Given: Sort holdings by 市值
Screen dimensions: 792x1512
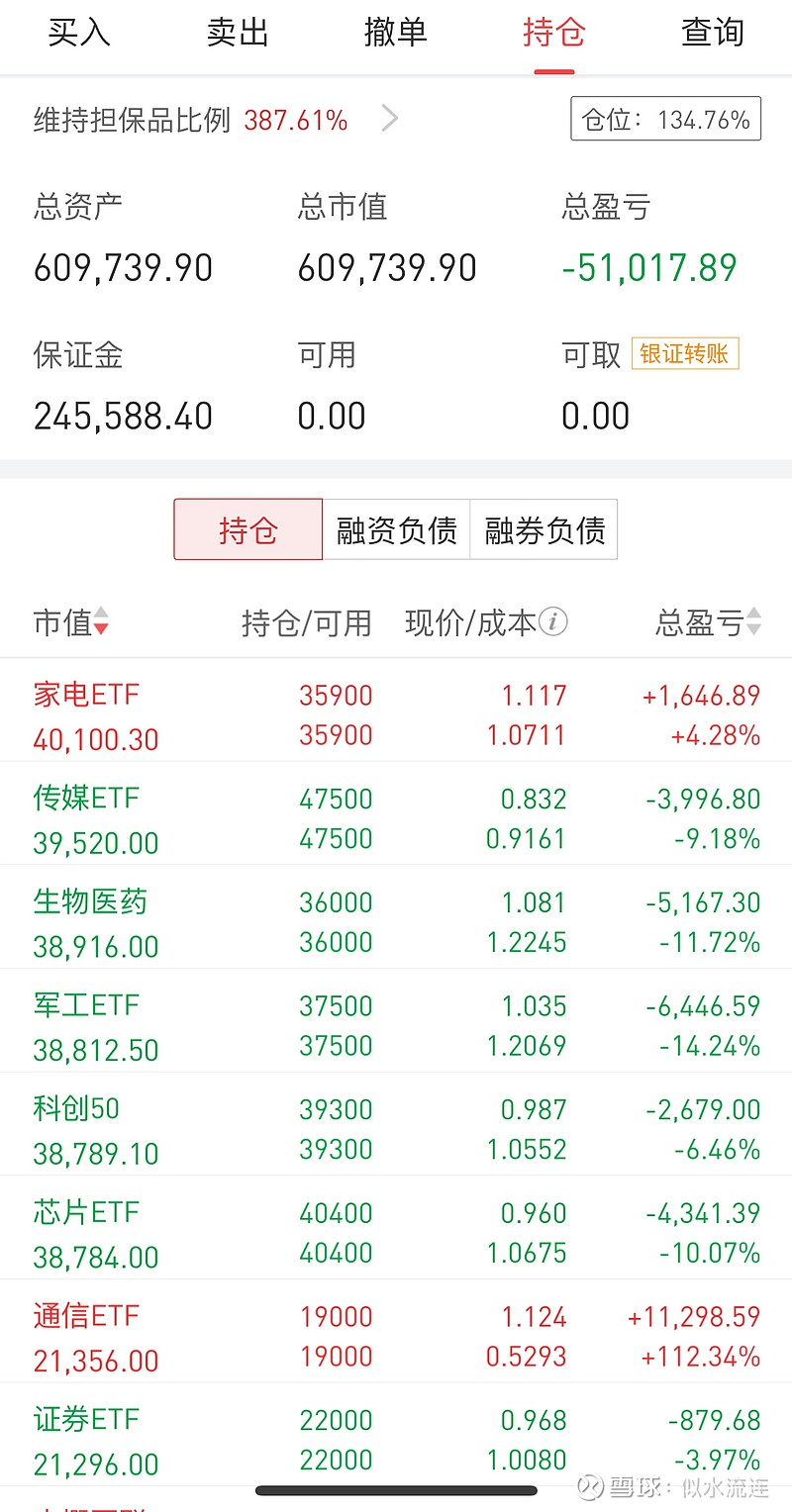Looking at the screenshot, I should point(71,622).
